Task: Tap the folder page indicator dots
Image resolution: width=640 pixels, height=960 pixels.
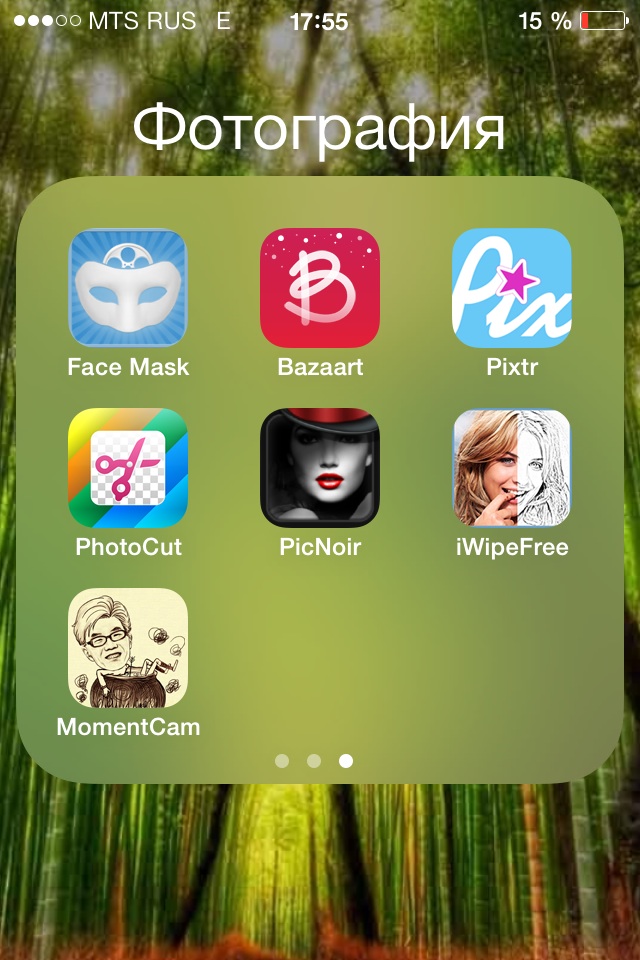Action: [x=314, y=761]
